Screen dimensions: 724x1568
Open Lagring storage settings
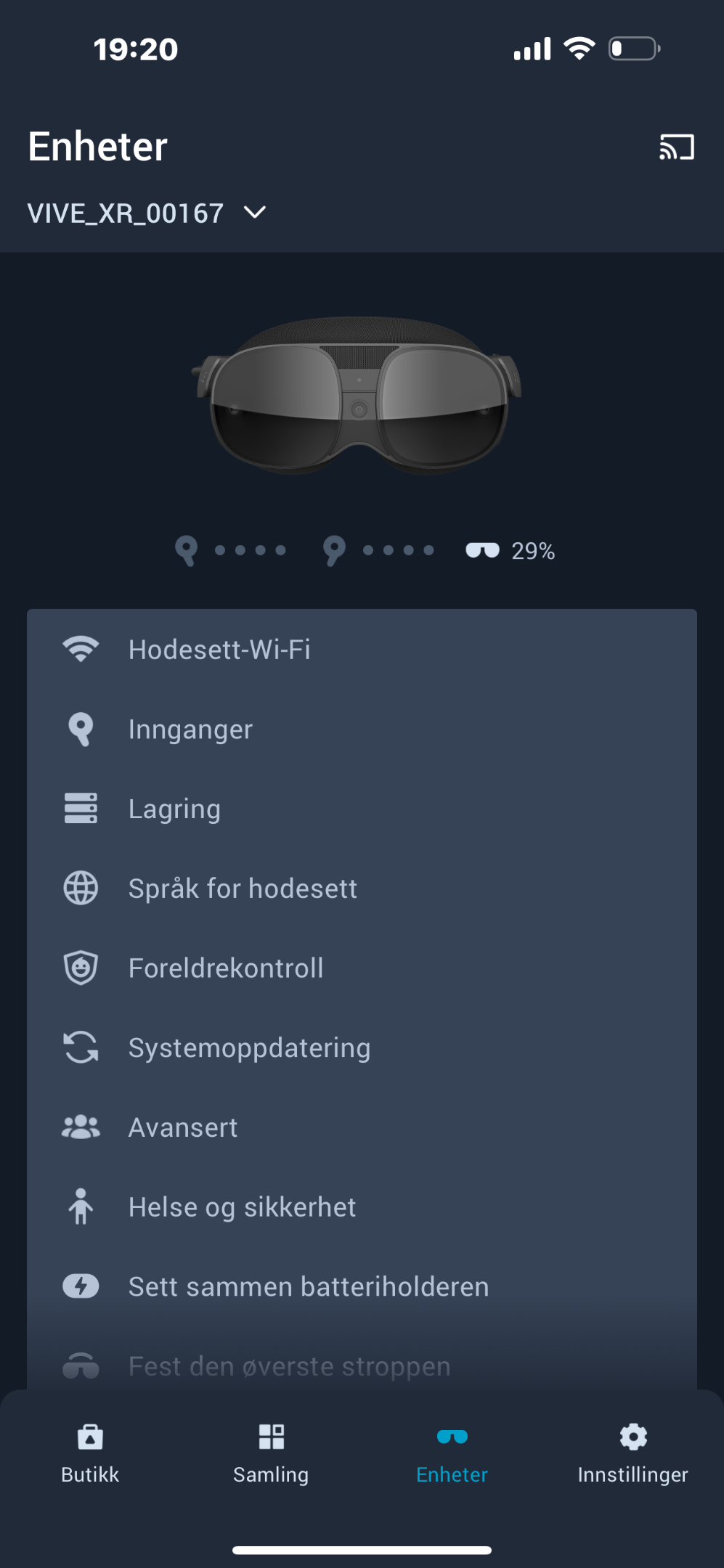[362, 809]
